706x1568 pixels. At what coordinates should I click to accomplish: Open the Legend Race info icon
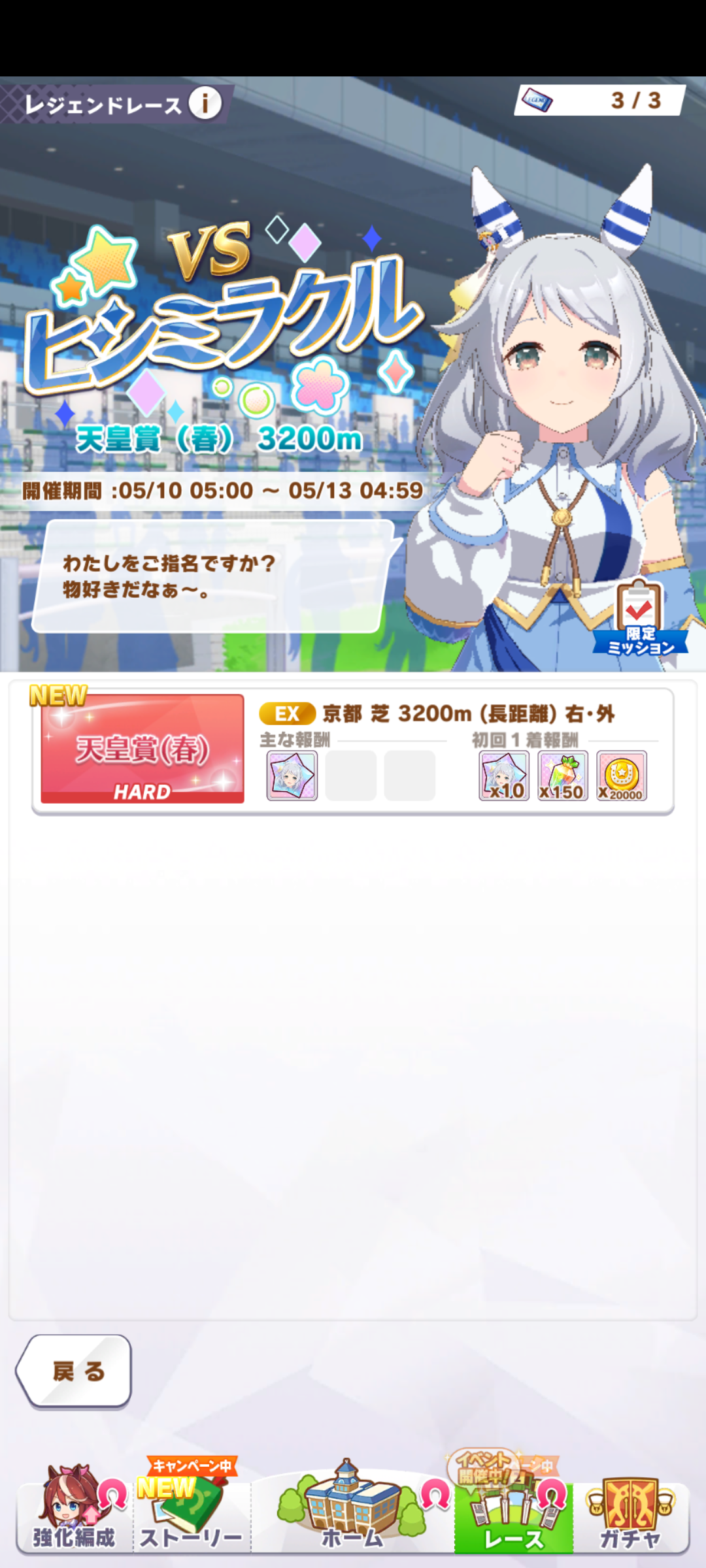[x=205, y=103]
